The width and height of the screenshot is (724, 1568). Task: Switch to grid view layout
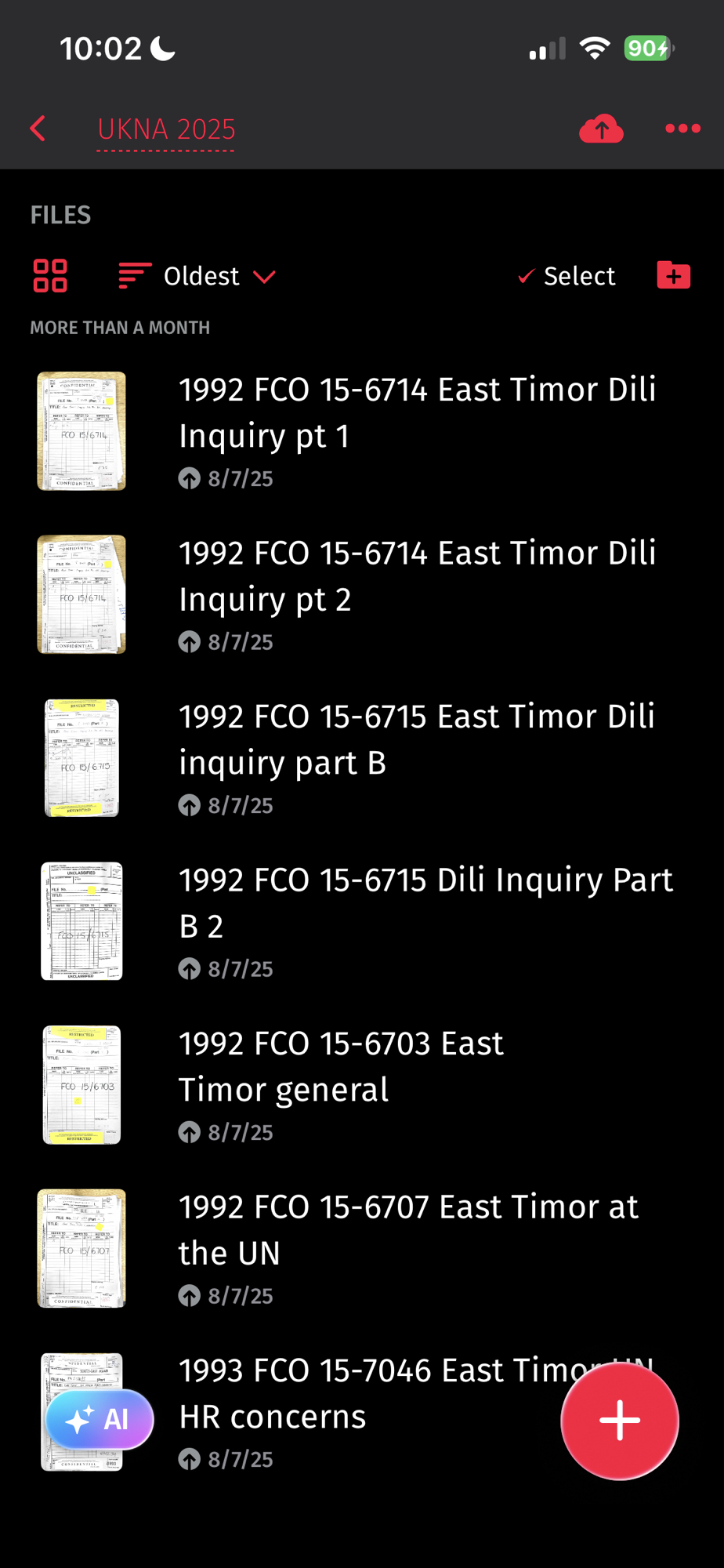coord(50,276)
